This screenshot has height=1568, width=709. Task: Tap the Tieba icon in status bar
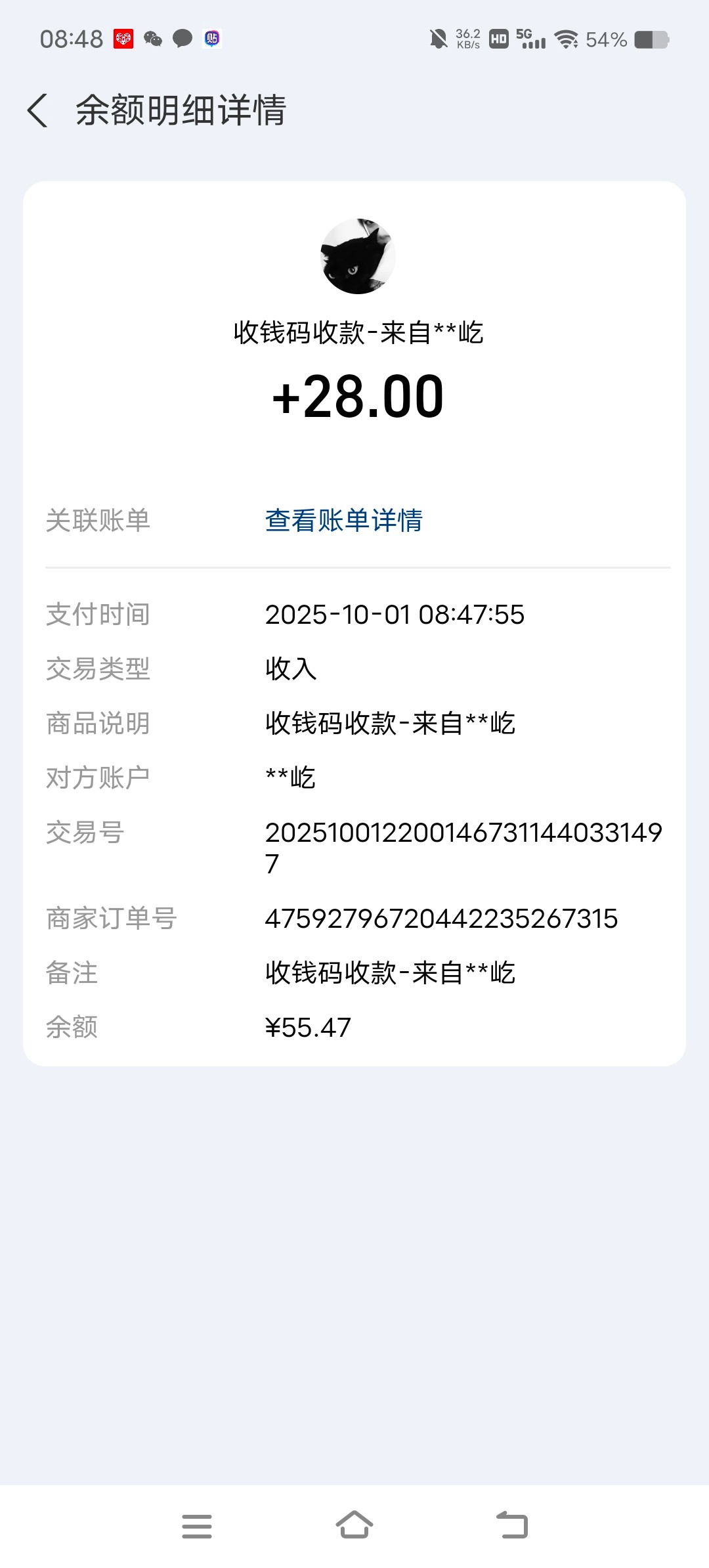[x=211, y=39]
